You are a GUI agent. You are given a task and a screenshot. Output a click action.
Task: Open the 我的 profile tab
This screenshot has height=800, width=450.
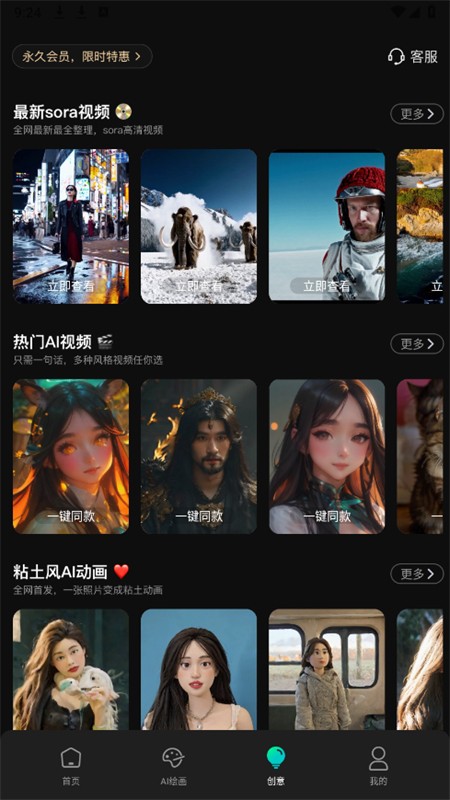(x=379, y=766)
